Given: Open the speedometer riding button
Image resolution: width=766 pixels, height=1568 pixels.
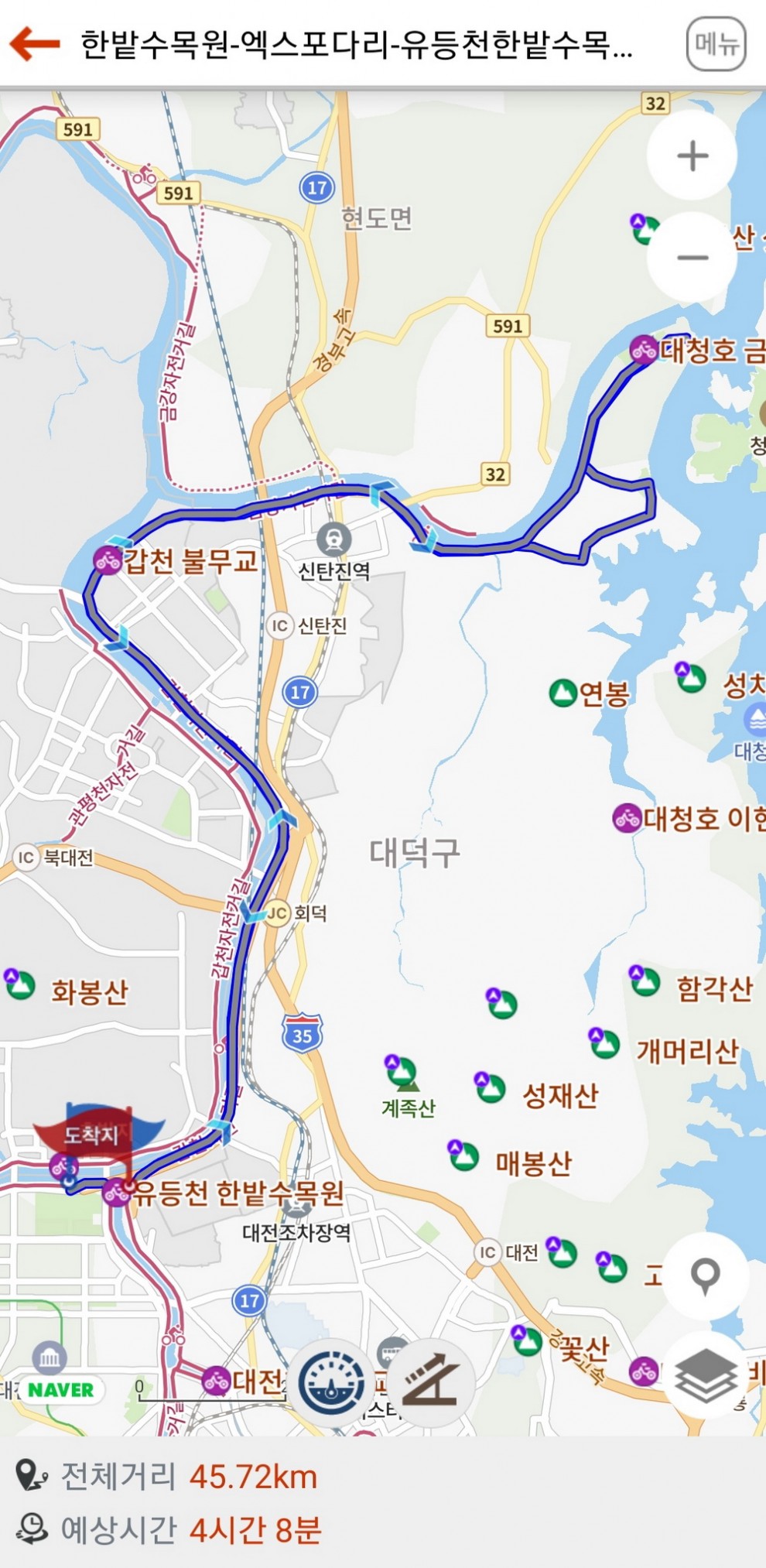Looking at the screenshot, I should pyautogui.click(x=332, y=1382).
